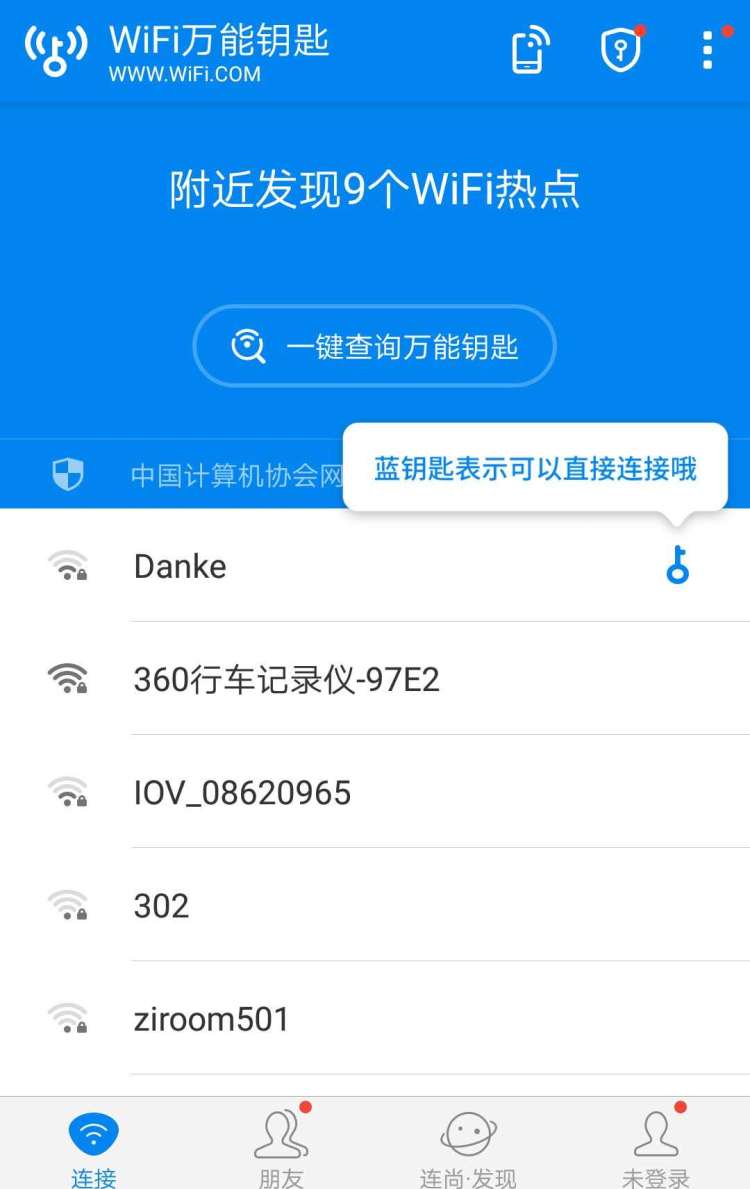The image size is (750, 1189).
Task: Open the 中国计算机协会 security banner
Action: (200, 474)
